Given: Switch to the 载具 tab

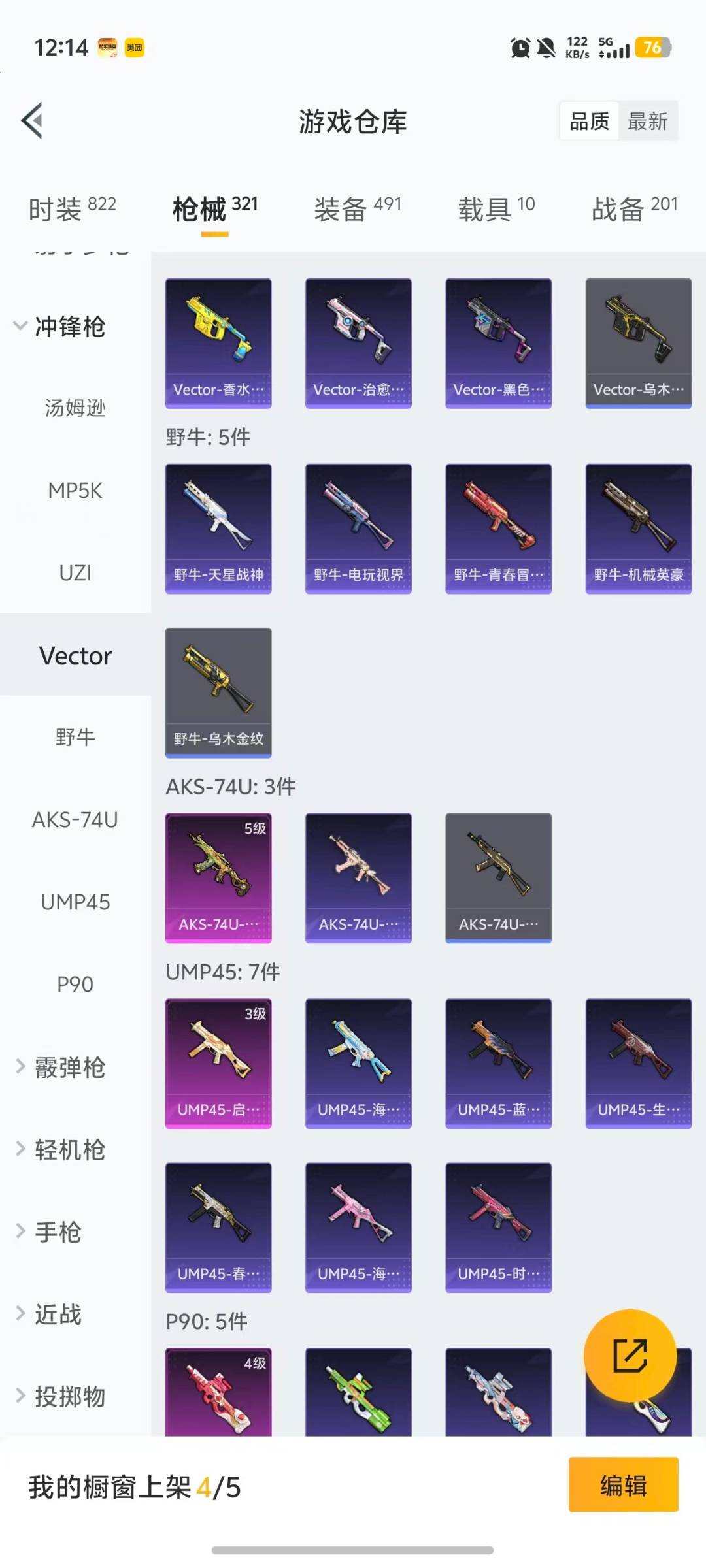Looking at the screenshot, I should 496,209.
